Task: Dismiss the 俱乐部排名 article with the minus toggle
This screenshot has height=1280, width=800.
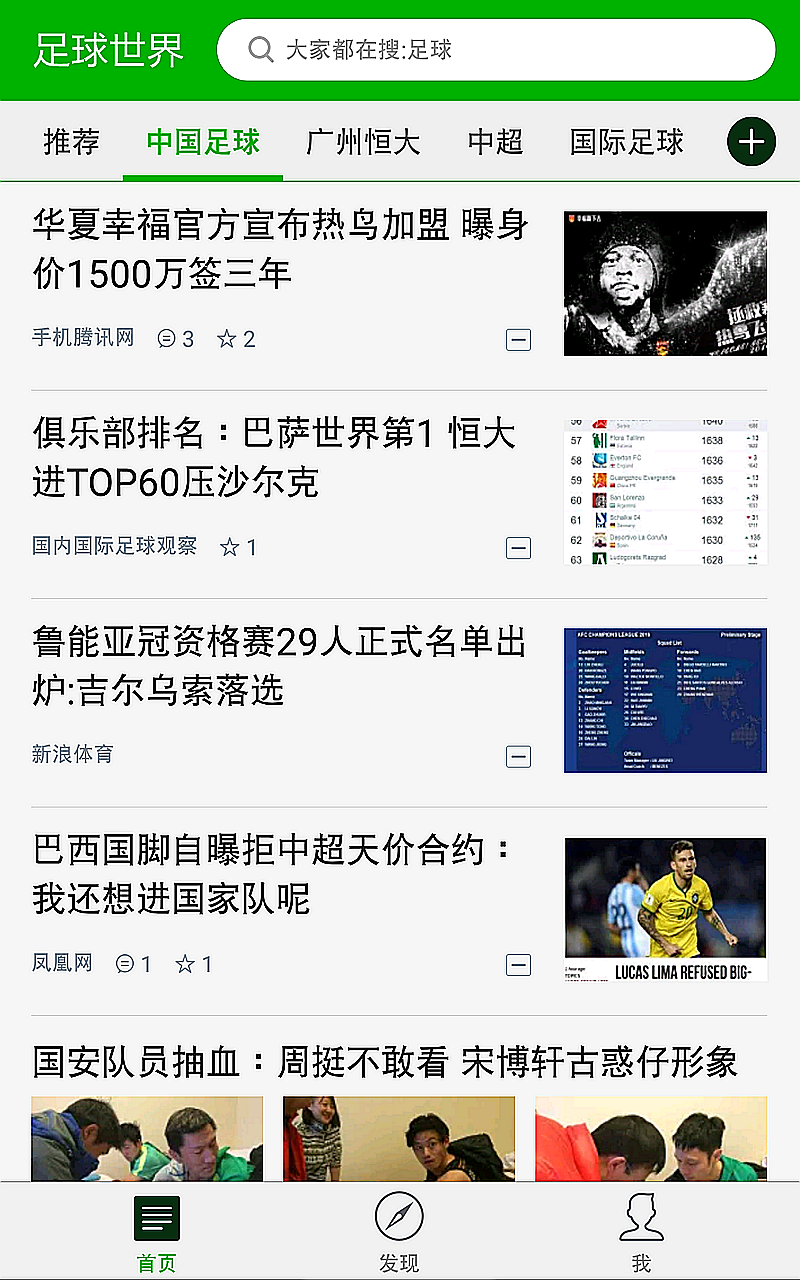Action: 518,548
